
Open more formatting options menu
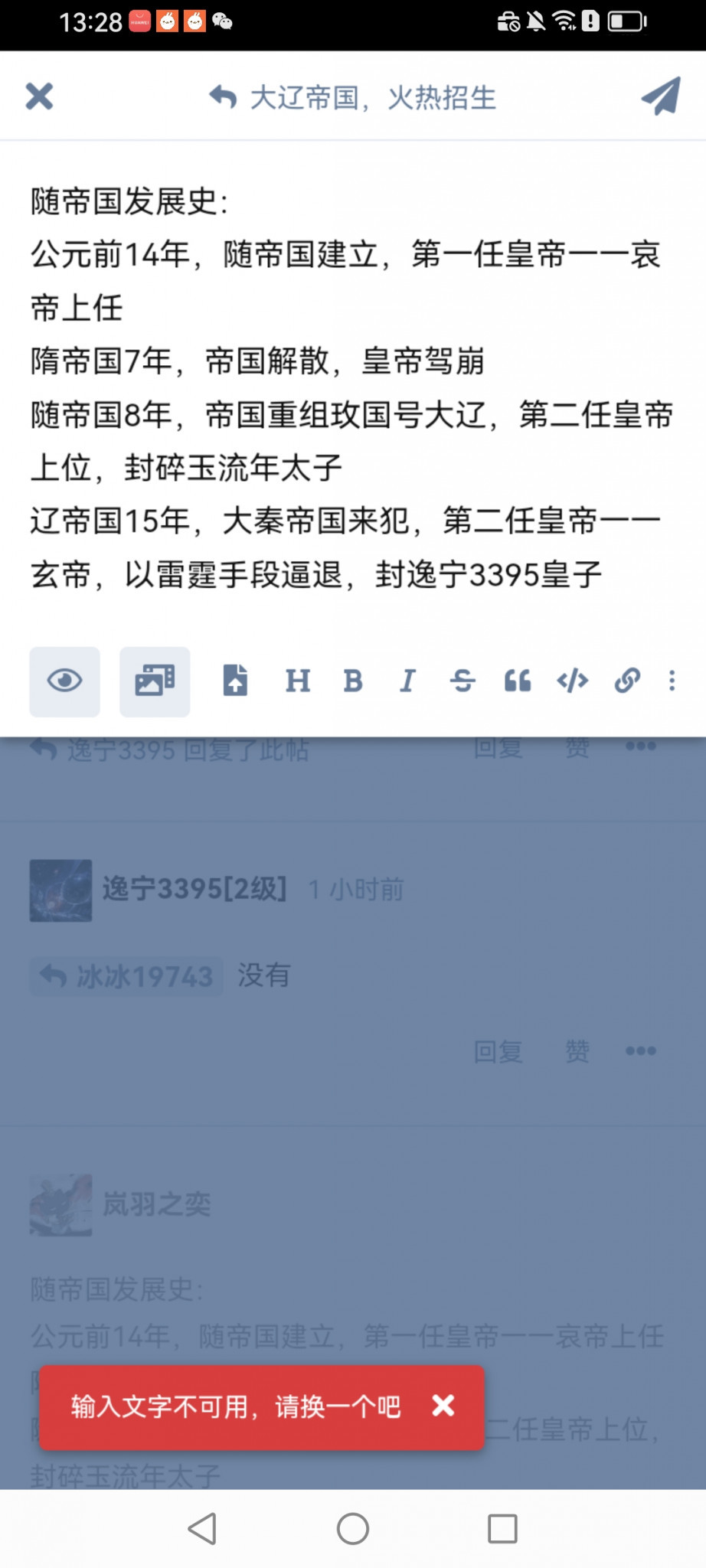click(672, 681)
